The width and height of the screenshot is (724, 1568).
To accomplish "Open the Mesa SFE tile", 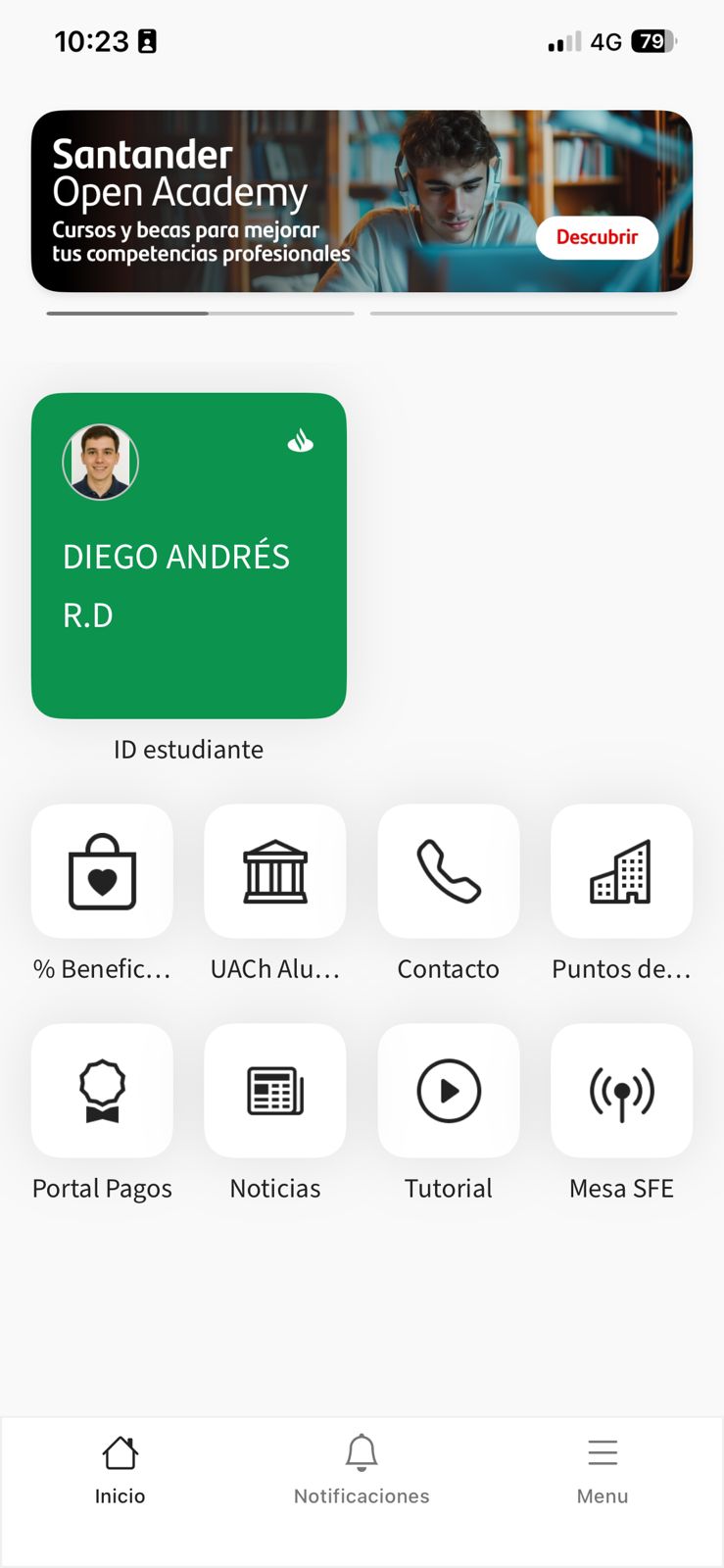I will coord(621,1091).
